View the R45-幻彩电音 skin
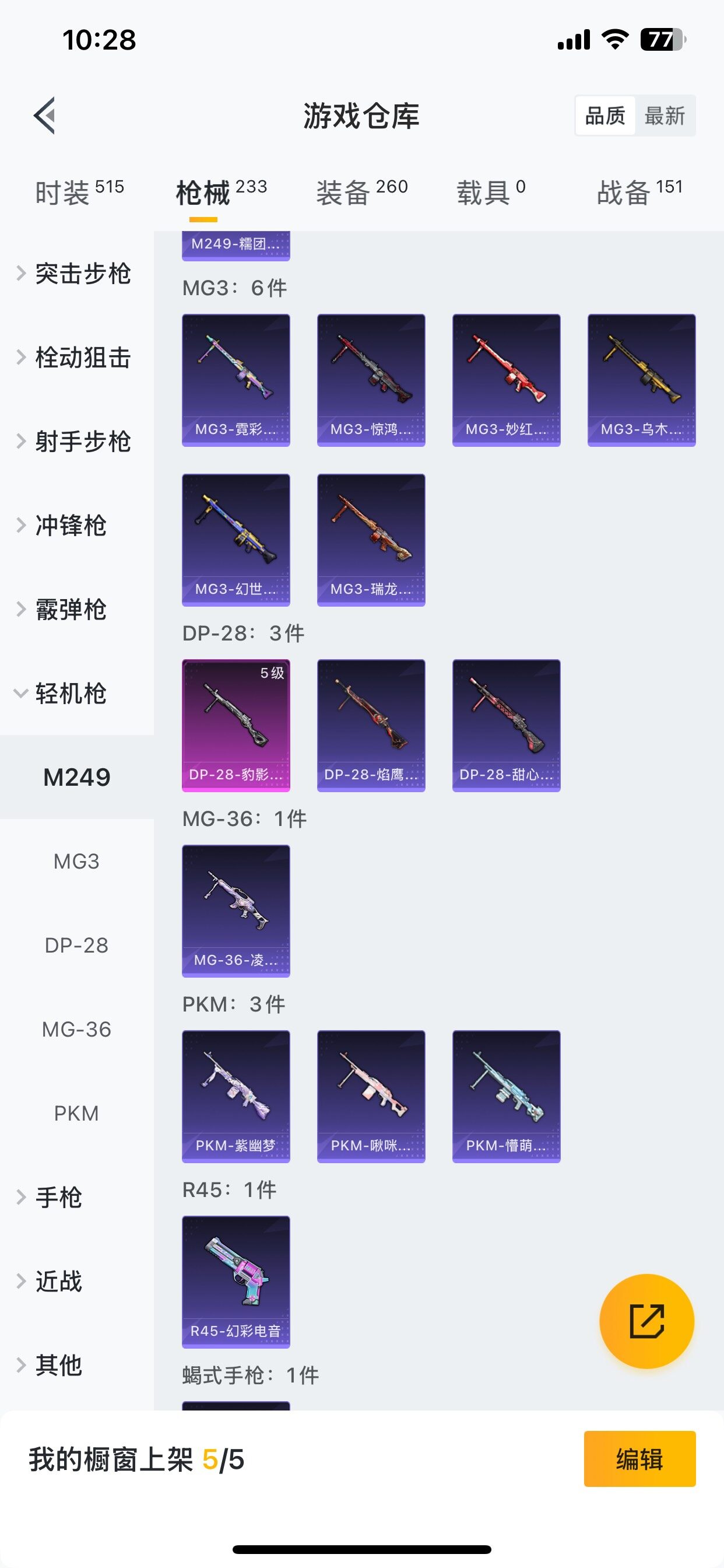Screen dimensions: 724x1568 236,1282
